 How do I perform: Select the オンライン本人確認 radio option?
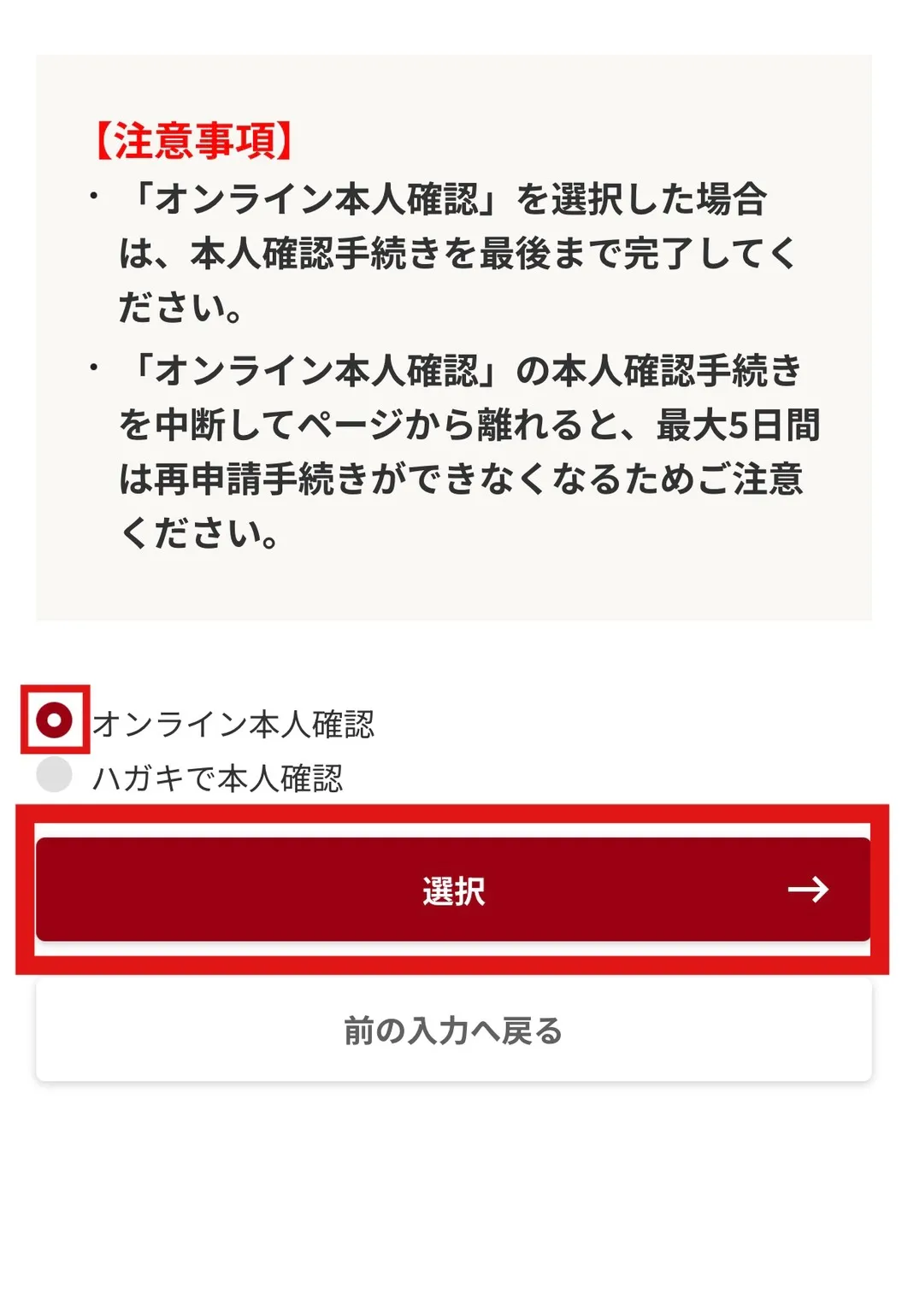pos(55,720)
